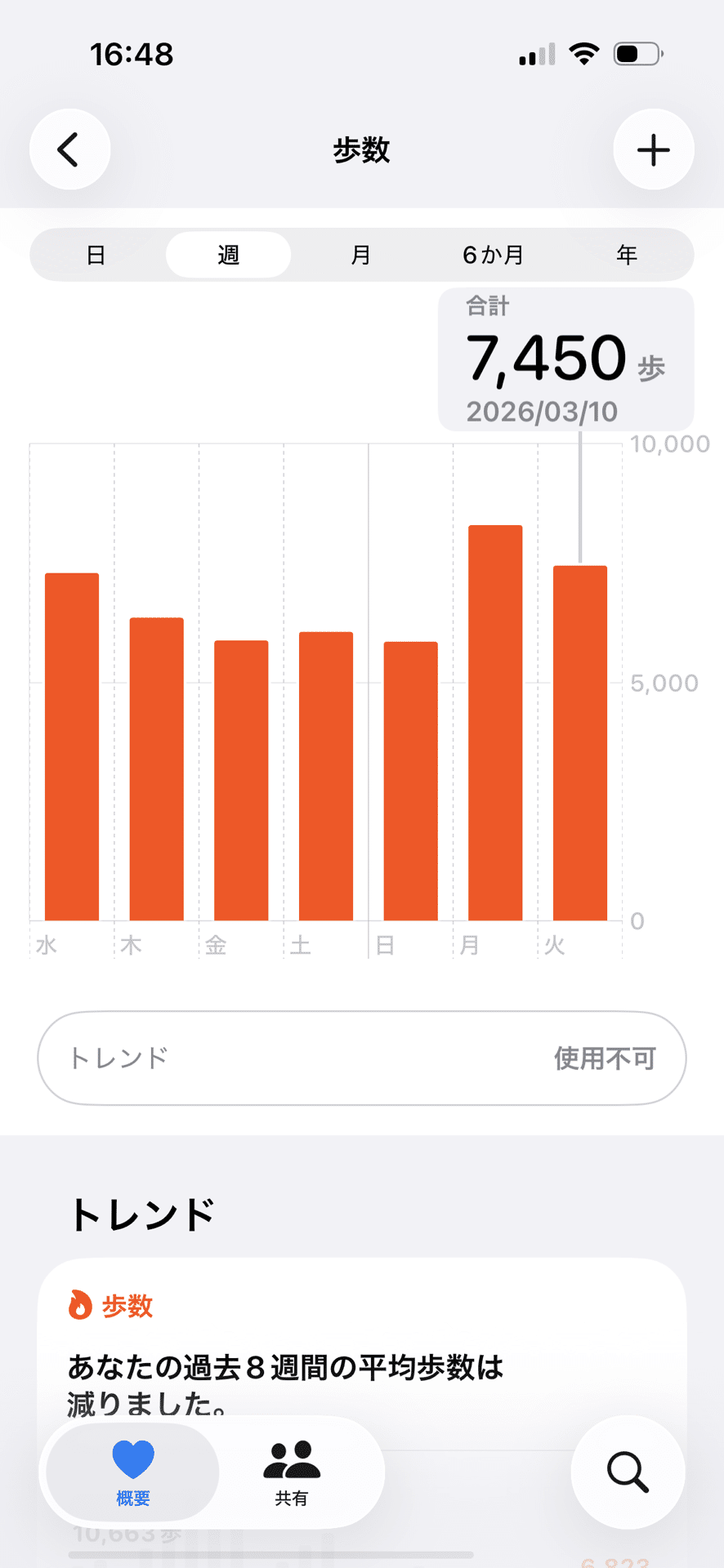724x1568 pixels.
Task: Switch to the 日 view segment
Action: [96, 255]
